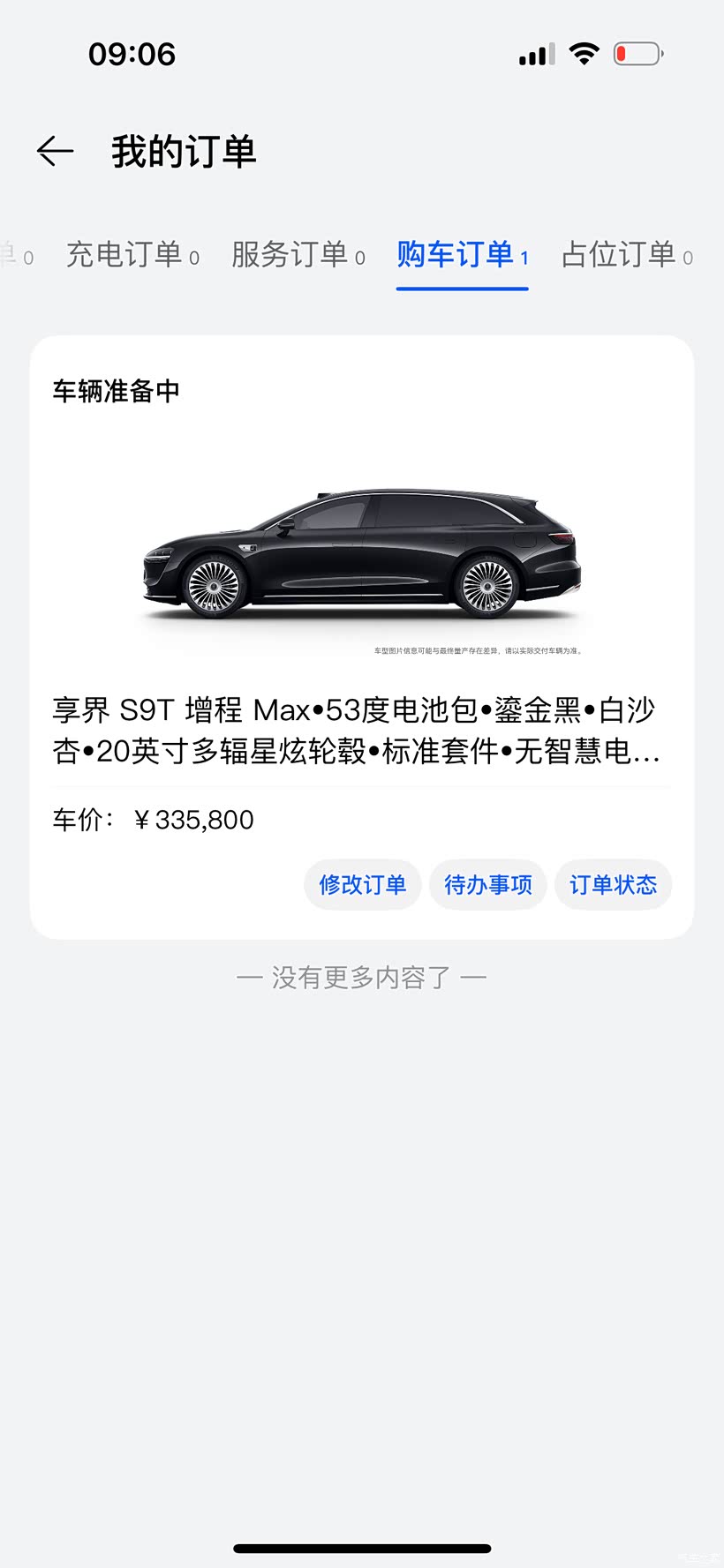724x1568 pixels.
Task: Open 待办事项 for this order
Action: coord(488,885)
